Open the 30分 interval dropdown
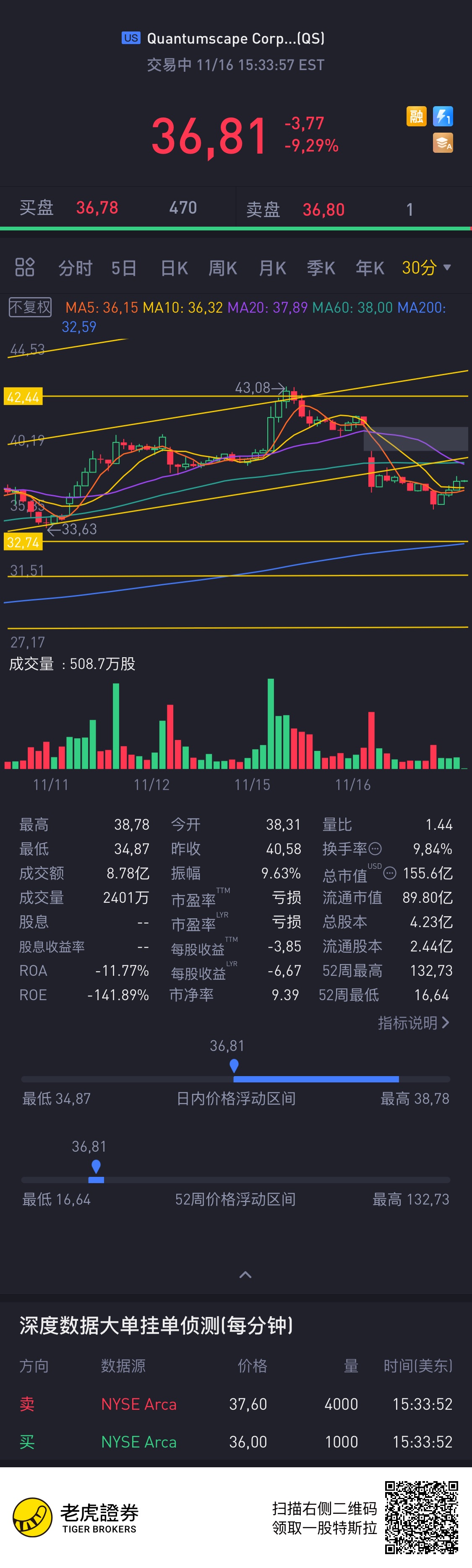This screenshot has height=1568, width=472. coord(426,268)
